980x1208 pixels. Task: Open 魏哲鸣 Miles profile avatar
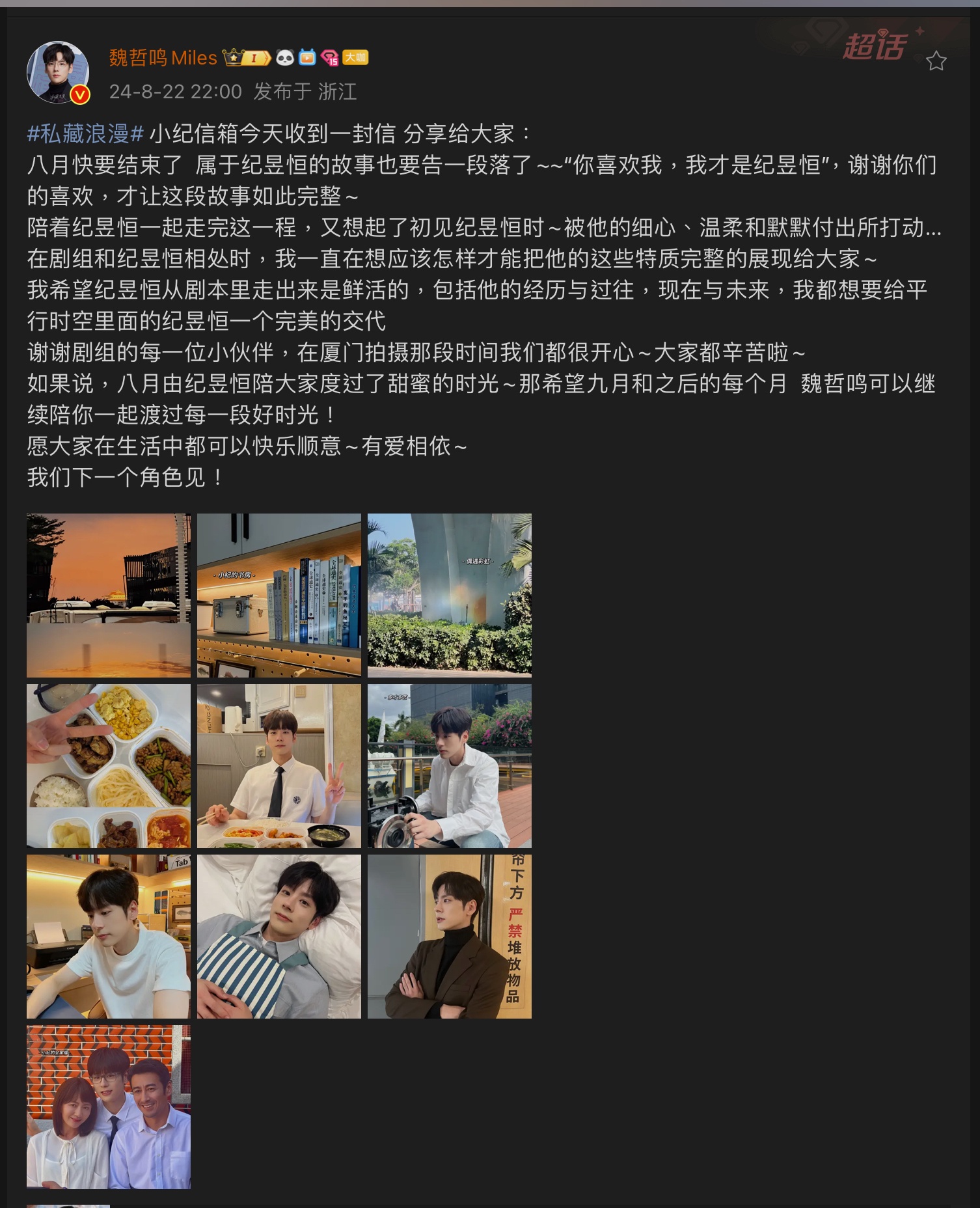[57, 72]
